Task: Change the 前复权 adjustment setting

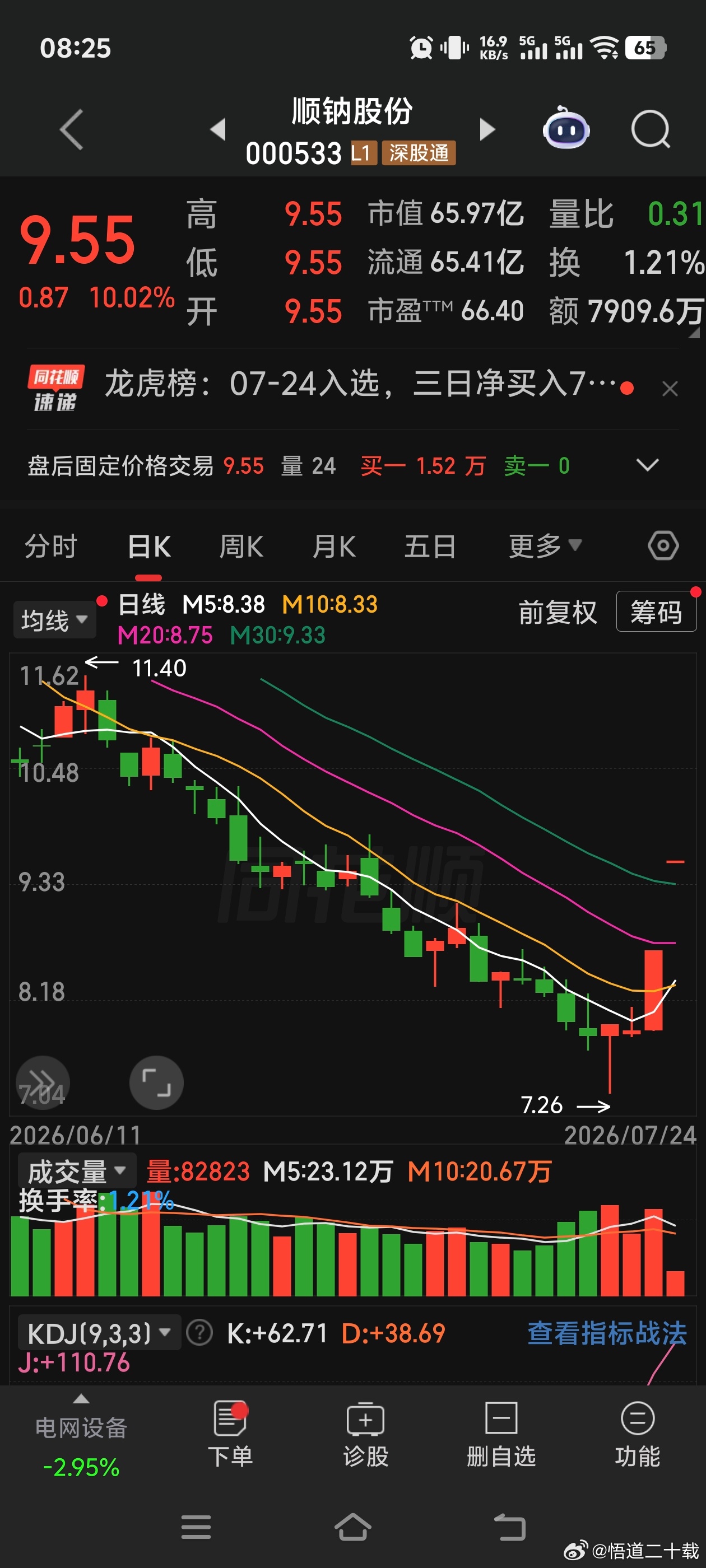Action: [x=558, y=612]
